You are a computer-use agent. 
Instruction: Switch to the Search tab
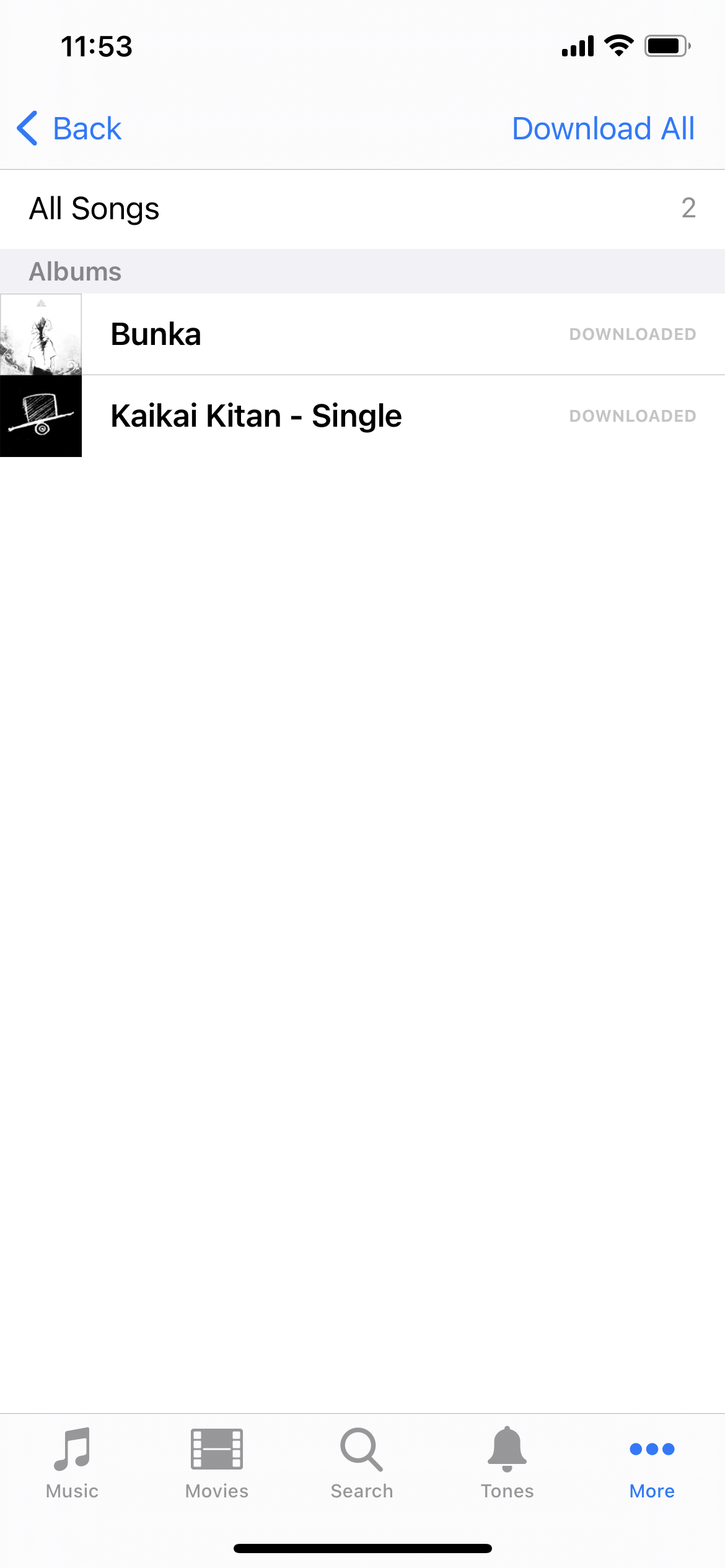coord(362,1463)
